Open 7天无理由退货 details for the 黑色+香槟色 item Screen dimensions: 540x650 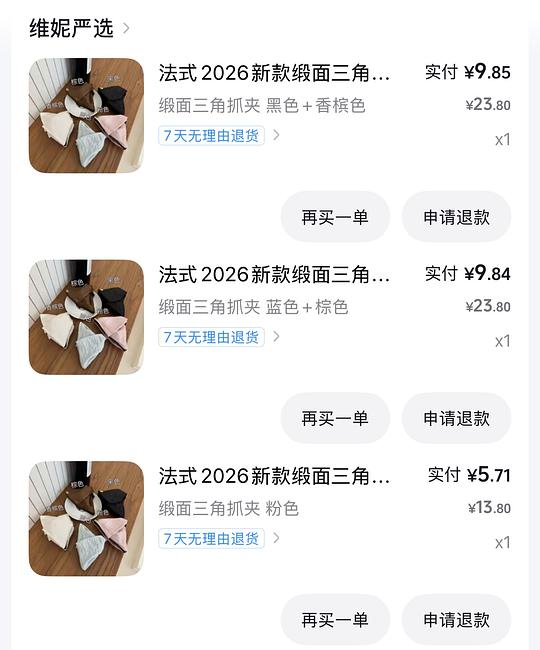tap(219, 135)
